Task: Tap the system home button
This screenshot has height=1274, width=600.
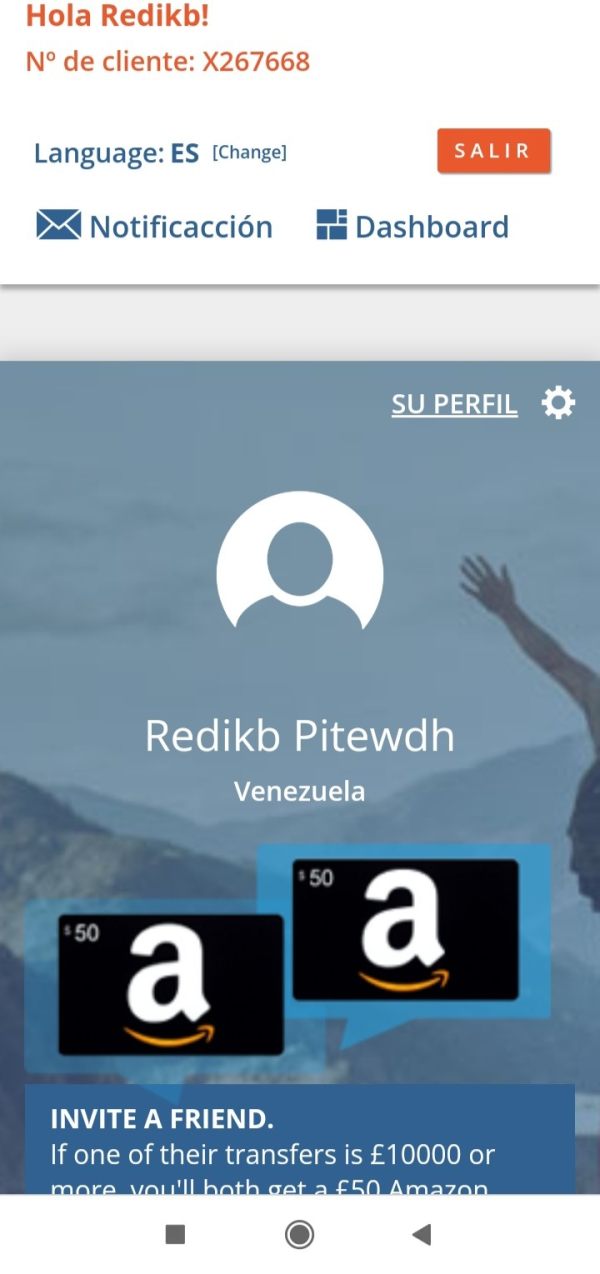Action: [x=299, y=1234]
